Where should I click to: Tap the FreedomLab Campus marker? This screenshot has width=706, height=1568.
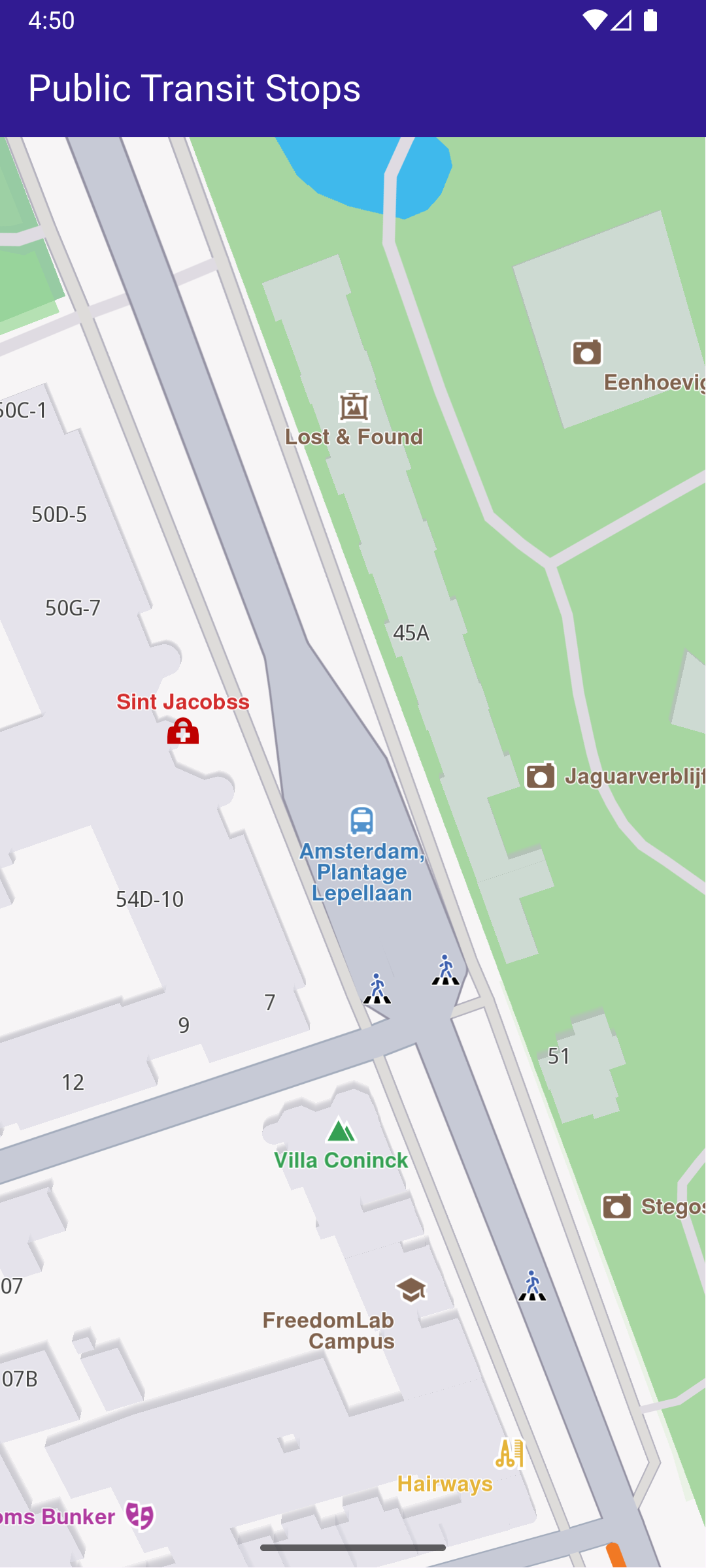point(411,1290)
